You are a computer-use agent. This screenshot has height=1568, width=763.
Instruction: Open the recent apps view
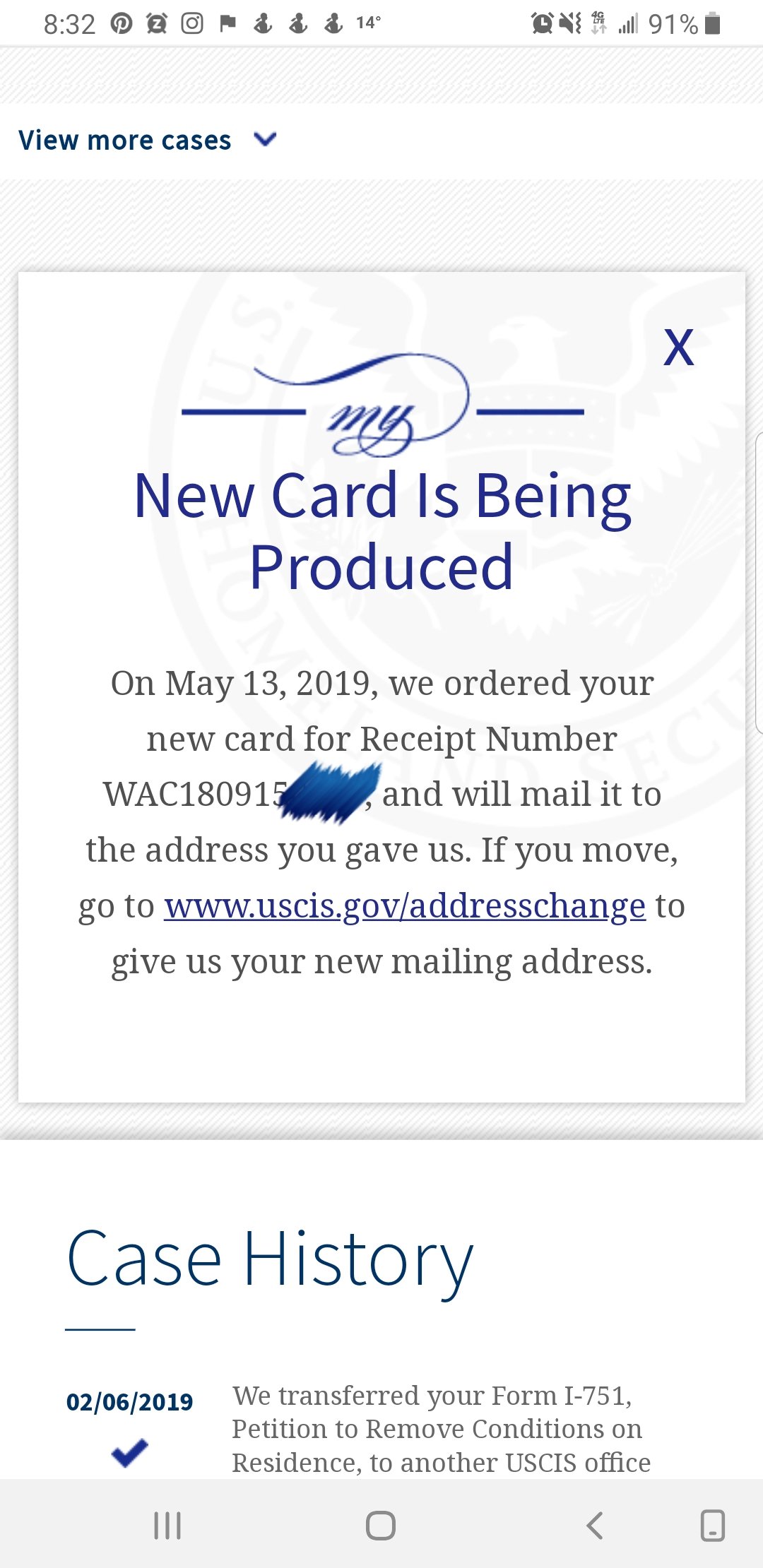point(167,1525)
